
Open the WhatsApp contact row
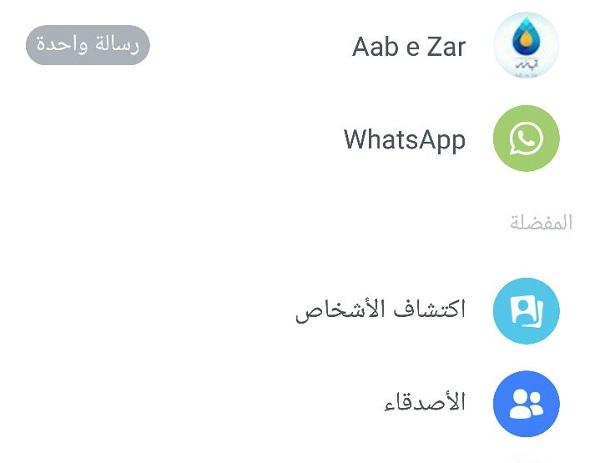click(x=405, y=139)
